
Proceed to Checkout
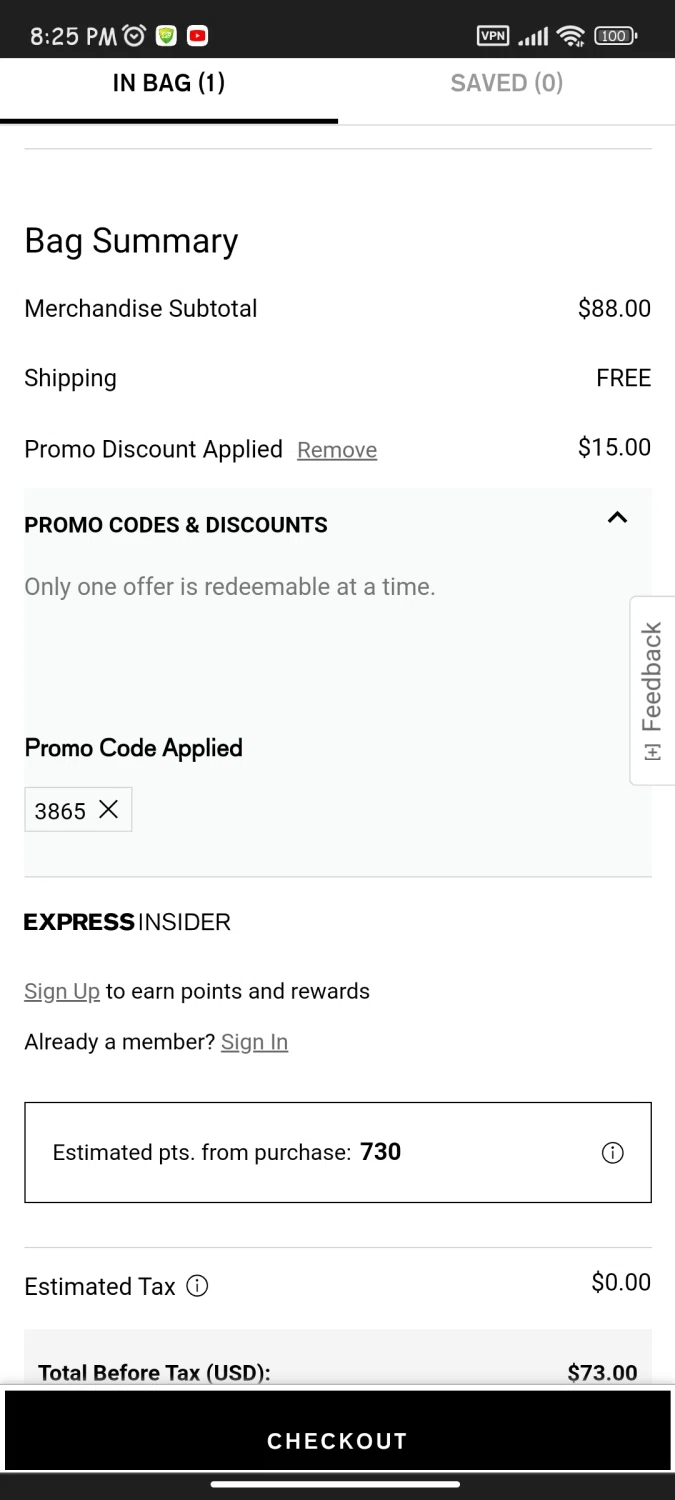[337, 1441]
